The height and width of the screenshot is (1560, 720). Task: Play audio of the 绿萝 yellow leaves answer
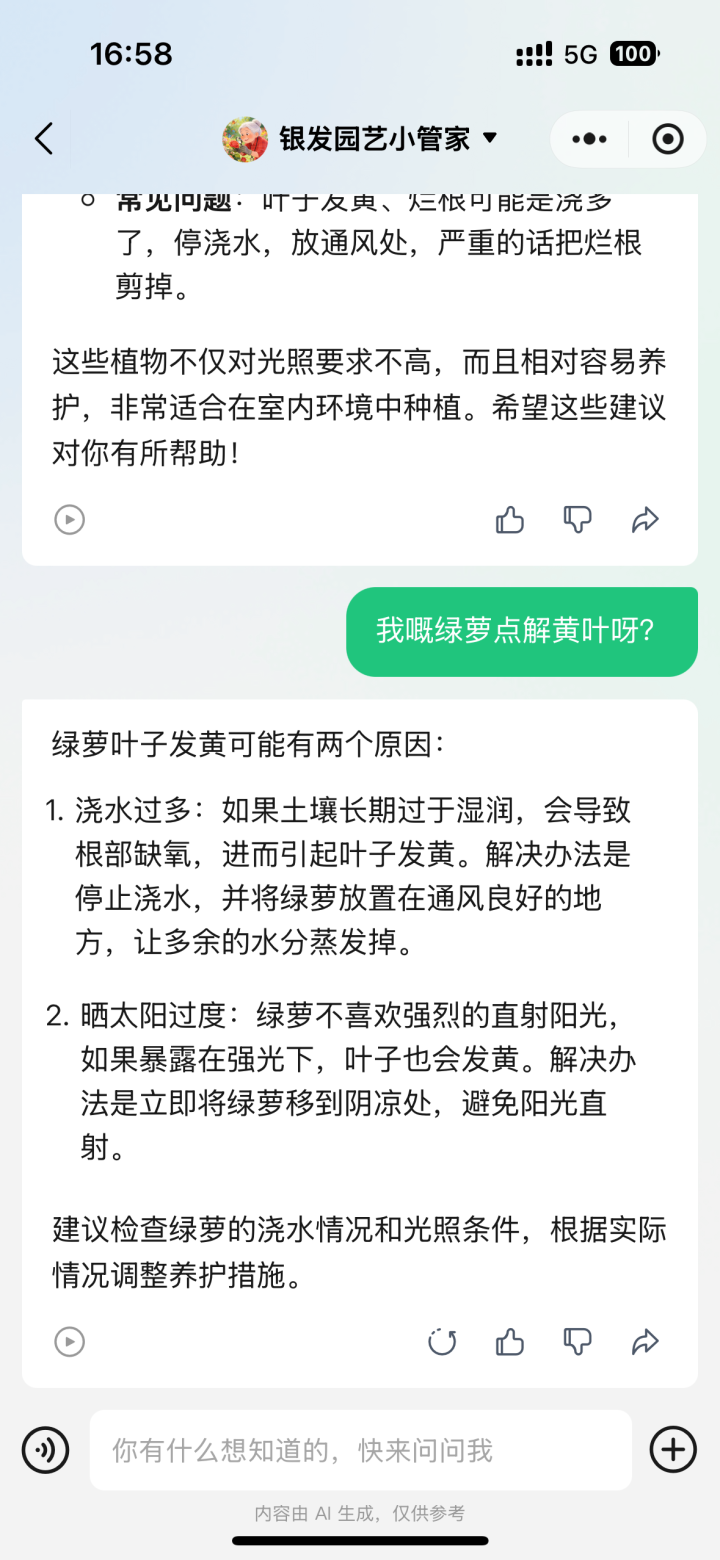tap(69, 1341)
